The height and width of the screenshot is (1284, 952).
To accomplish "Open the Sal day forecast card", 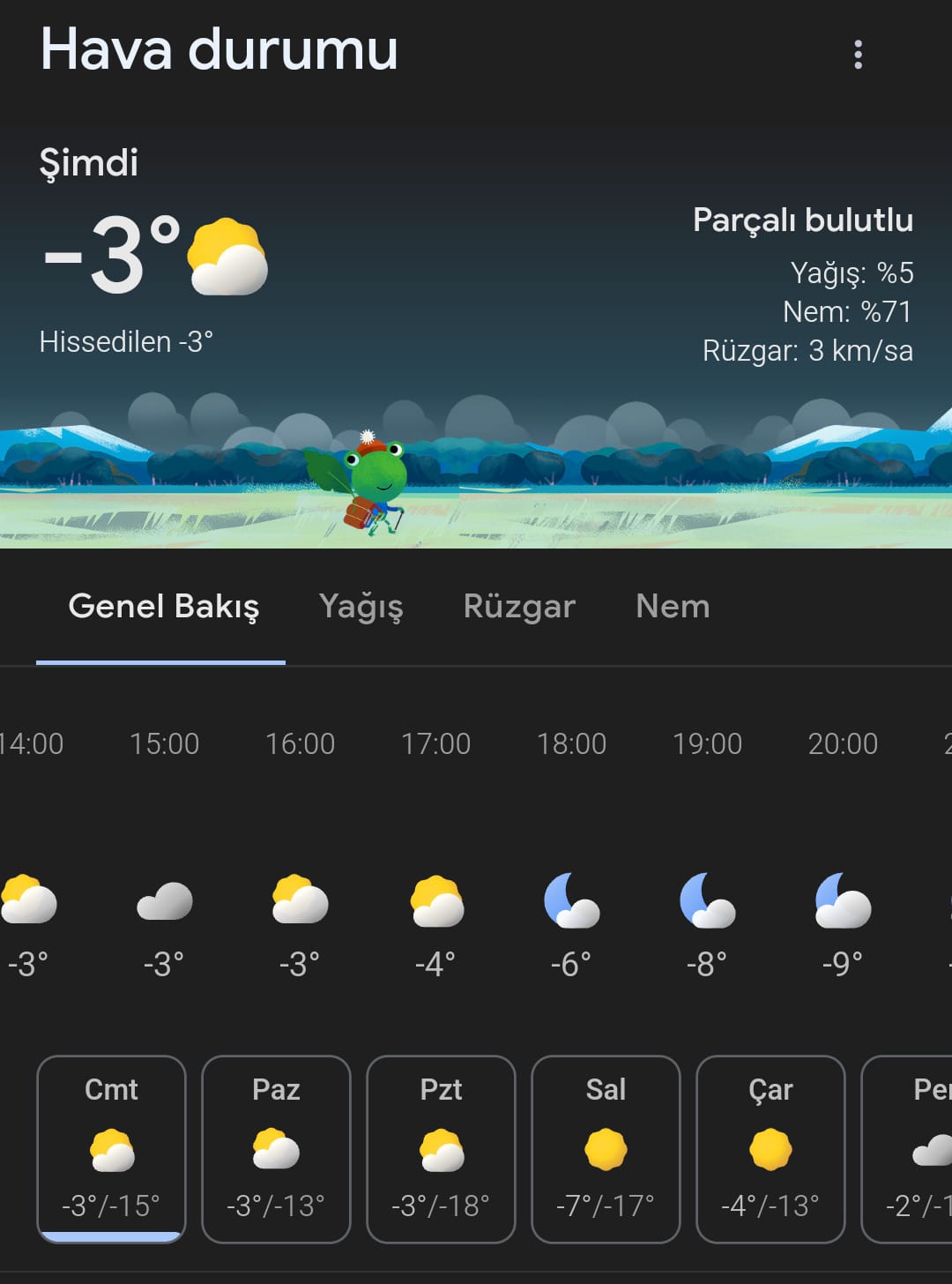I will click(606, 1148).
